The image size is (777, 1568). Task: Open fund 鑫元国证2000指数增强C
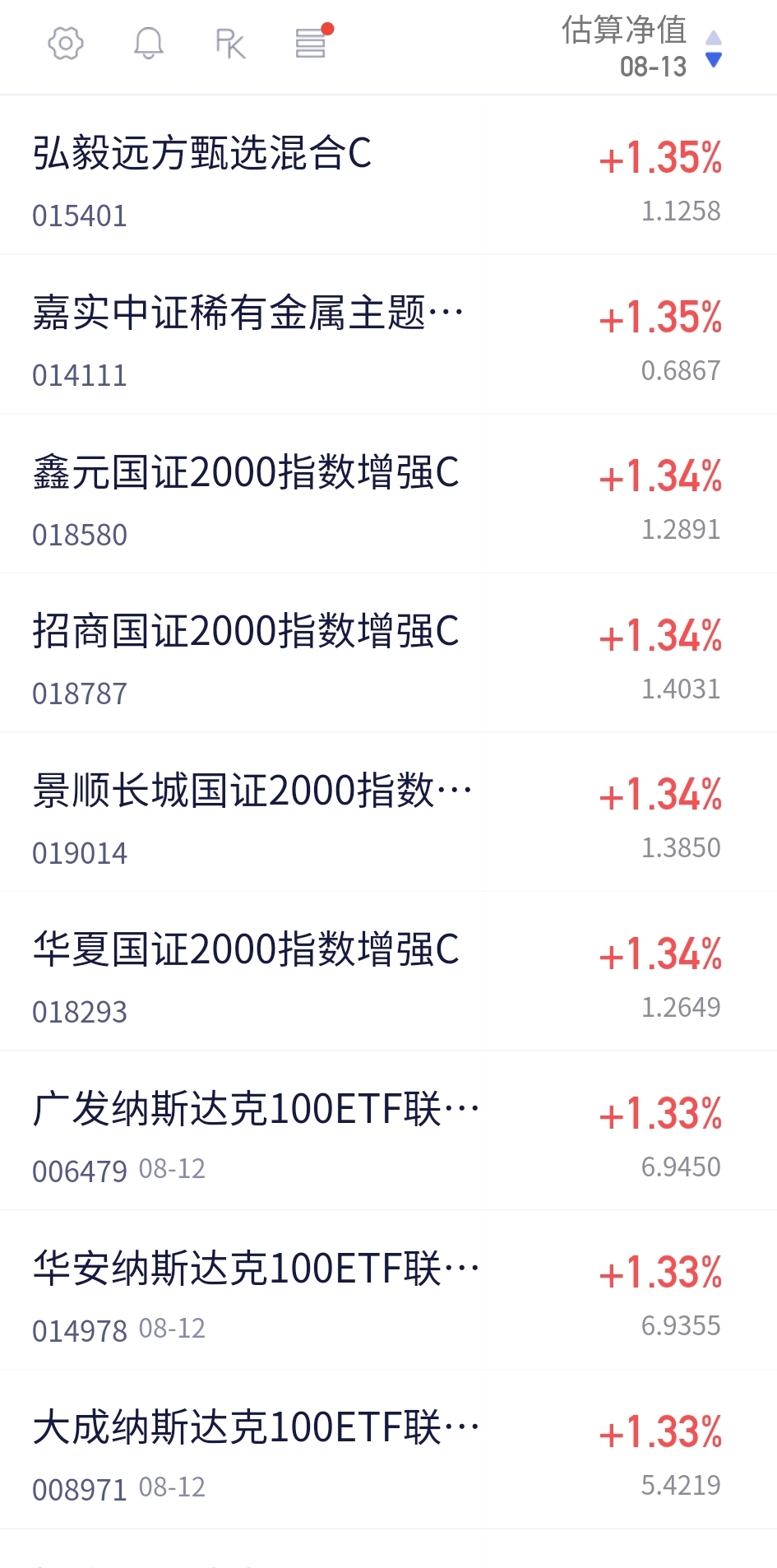(x=388, y=494)
